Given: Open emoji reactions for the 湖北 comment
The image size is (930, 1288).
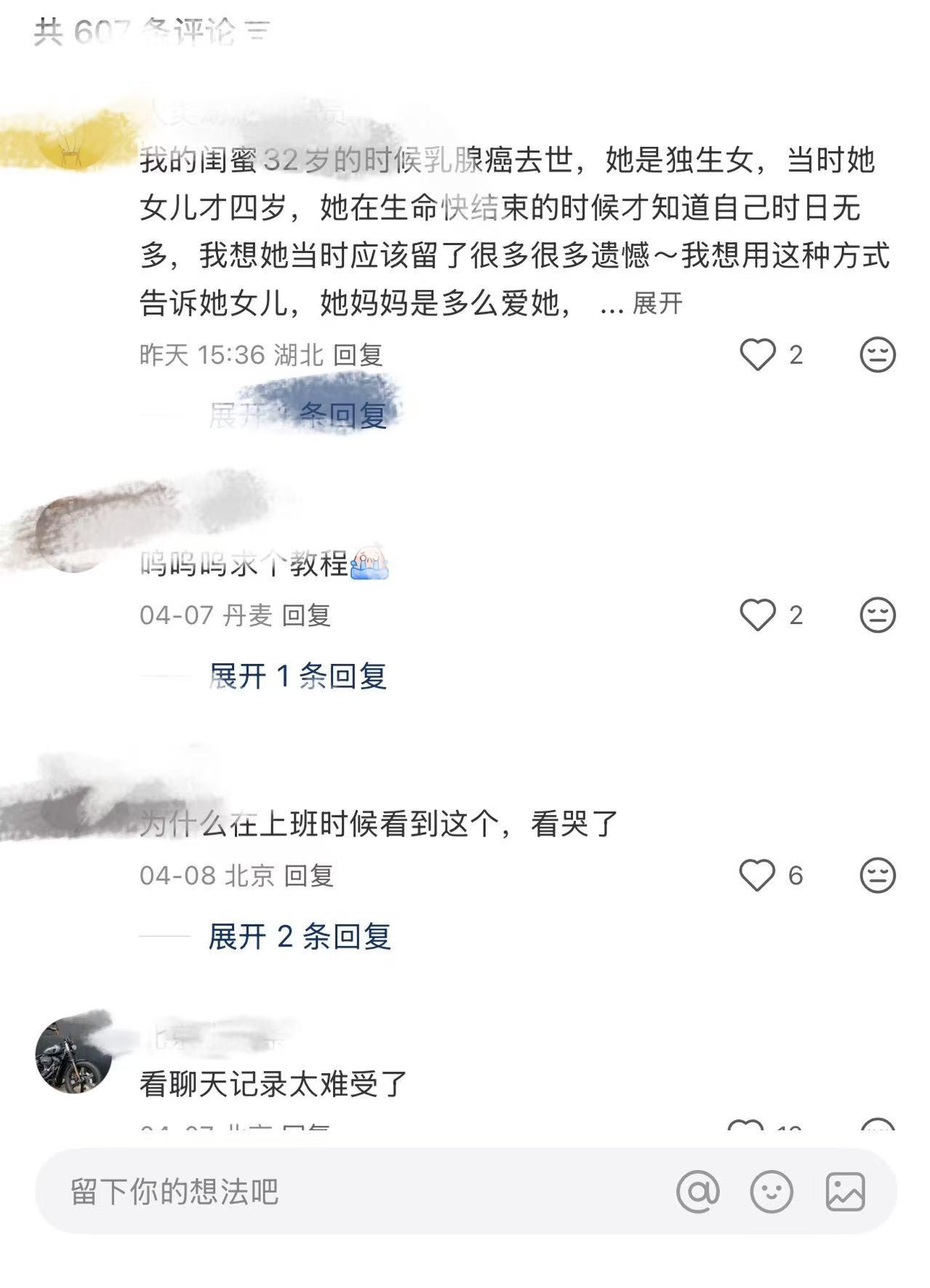Looking at the screenshot, I should click(x=878, y=355).
